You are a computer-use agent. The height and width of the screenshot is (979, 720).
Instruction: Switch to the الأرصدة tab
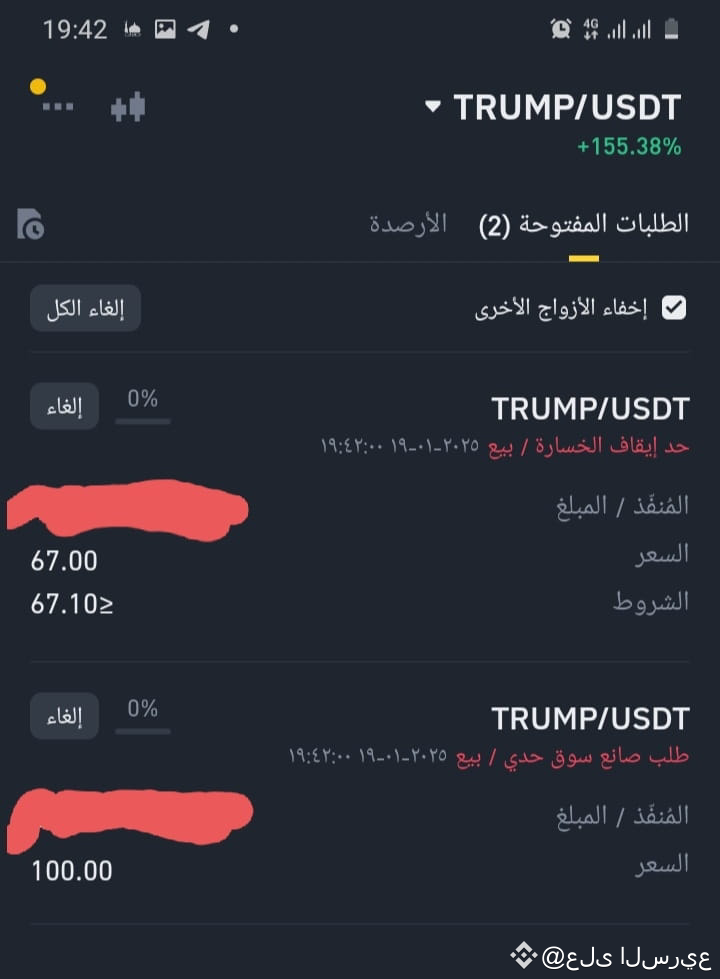(x=410, y=223)
